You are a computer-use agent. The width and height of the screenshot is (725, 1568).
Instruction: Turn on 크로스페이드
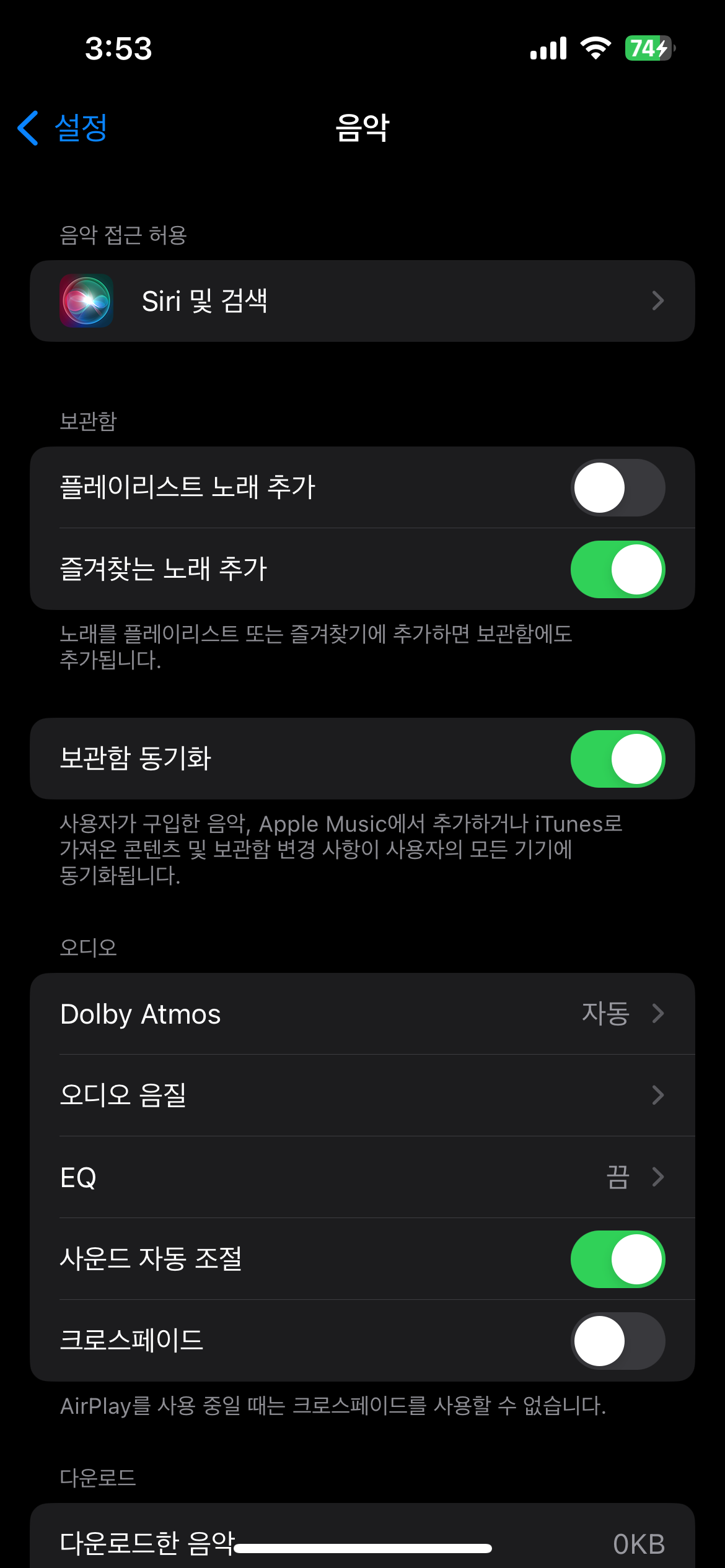point(617,1341)
